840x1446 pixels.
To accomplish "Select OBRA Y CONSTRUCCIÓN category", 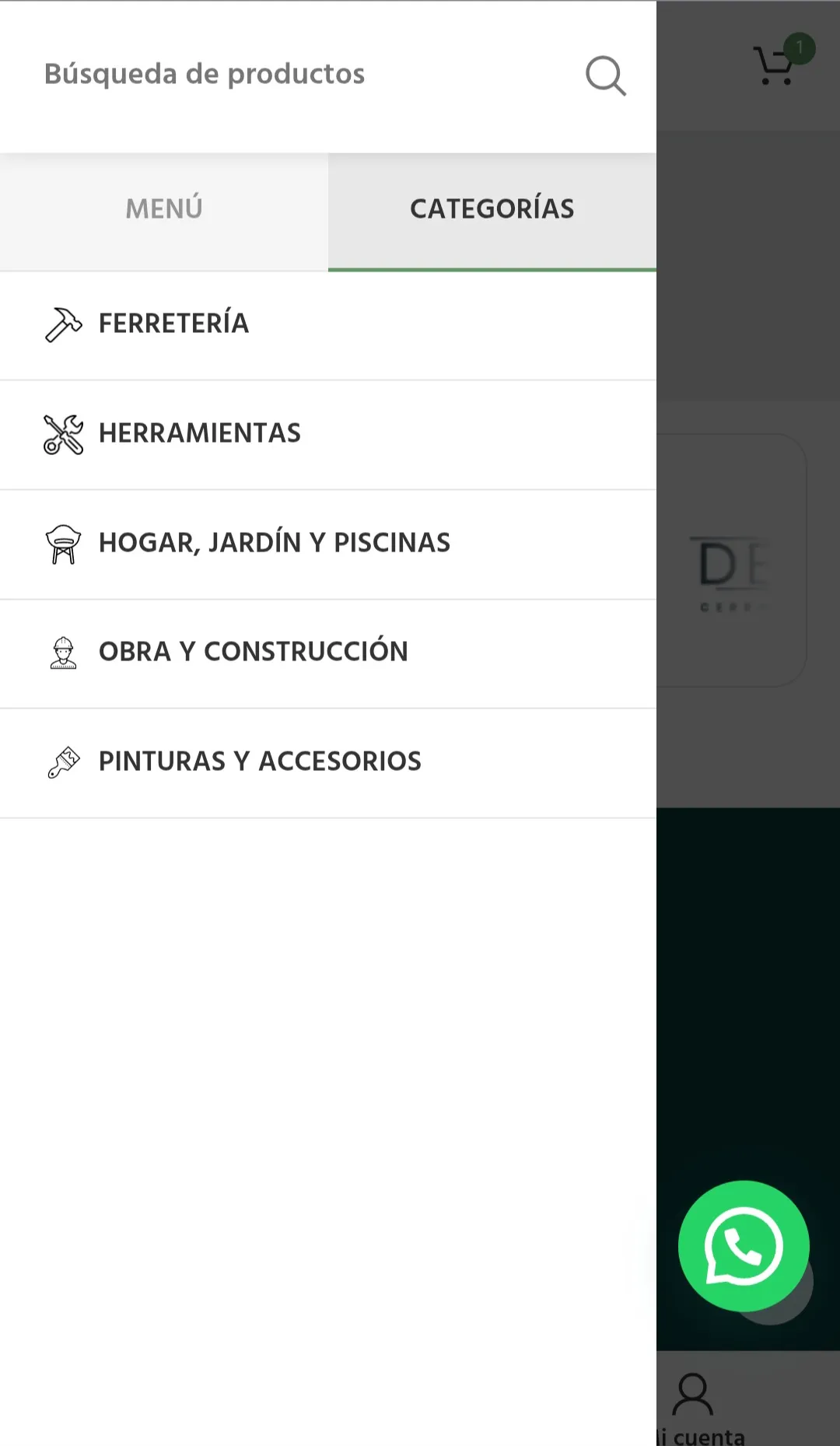I will point(254,653).
